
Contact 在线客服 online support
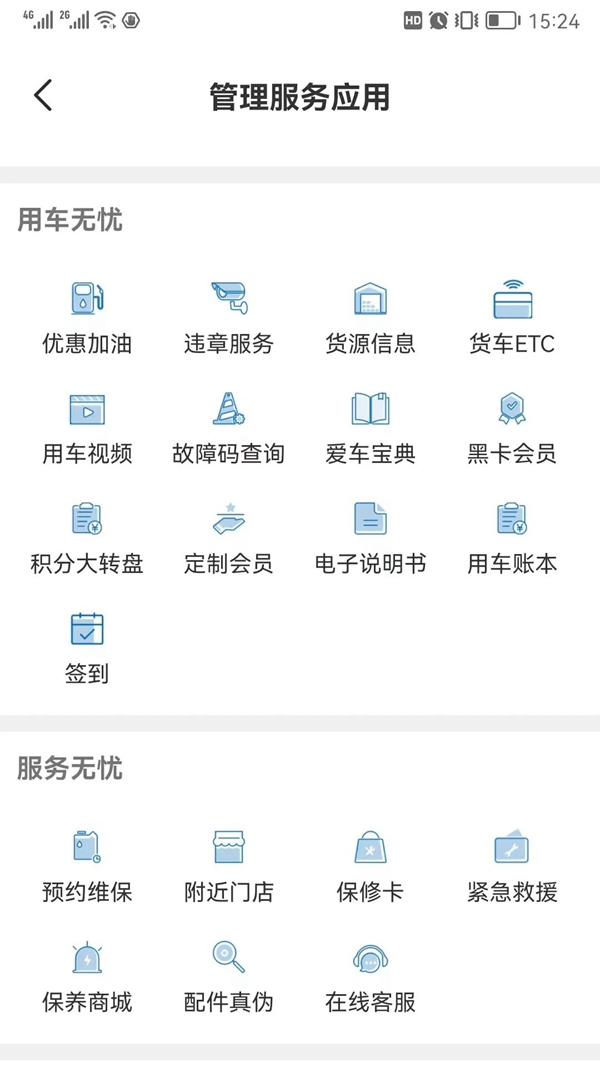point(370,958)
